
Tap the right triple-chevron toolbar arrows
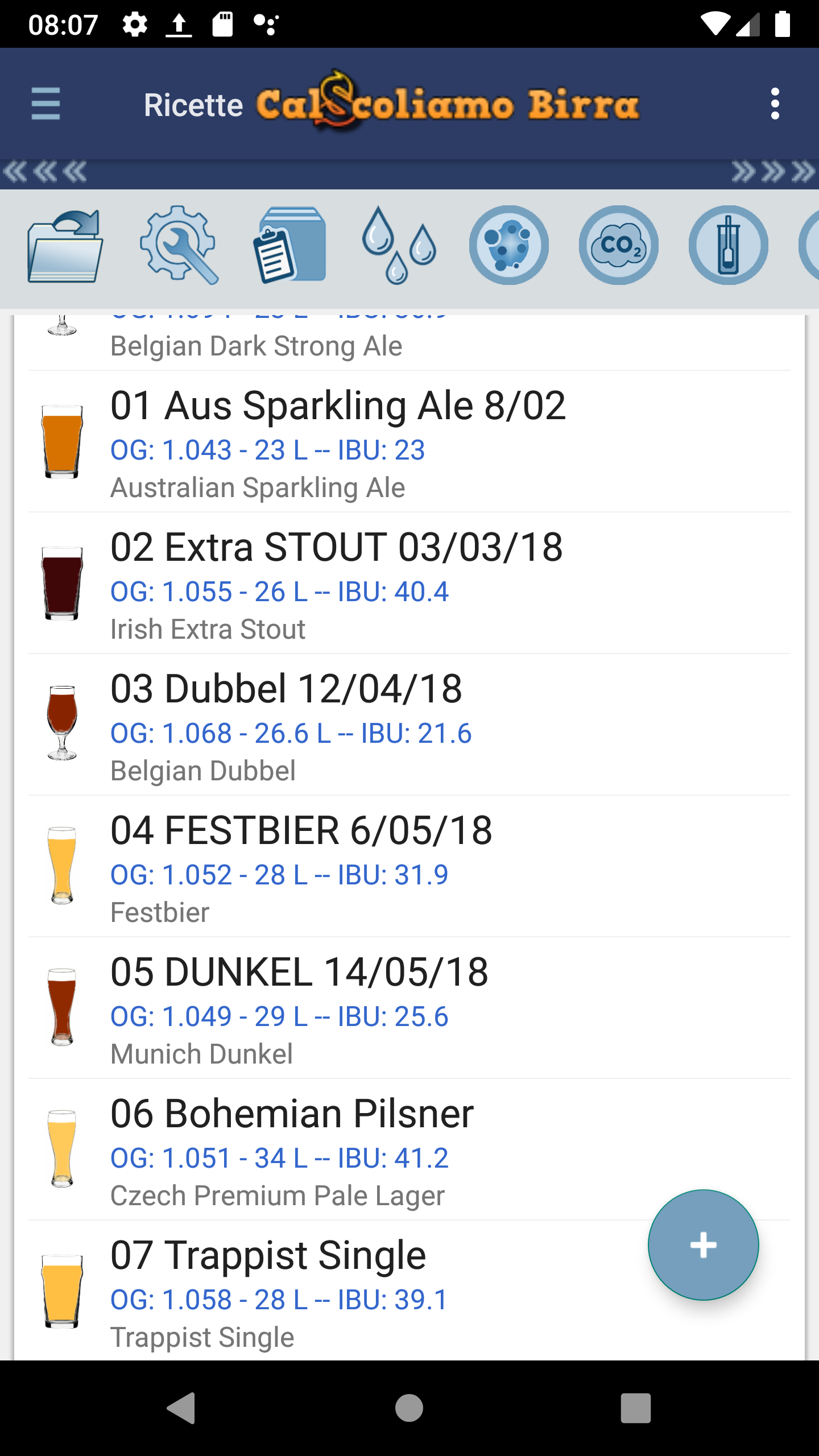click(x=773, y=172)
